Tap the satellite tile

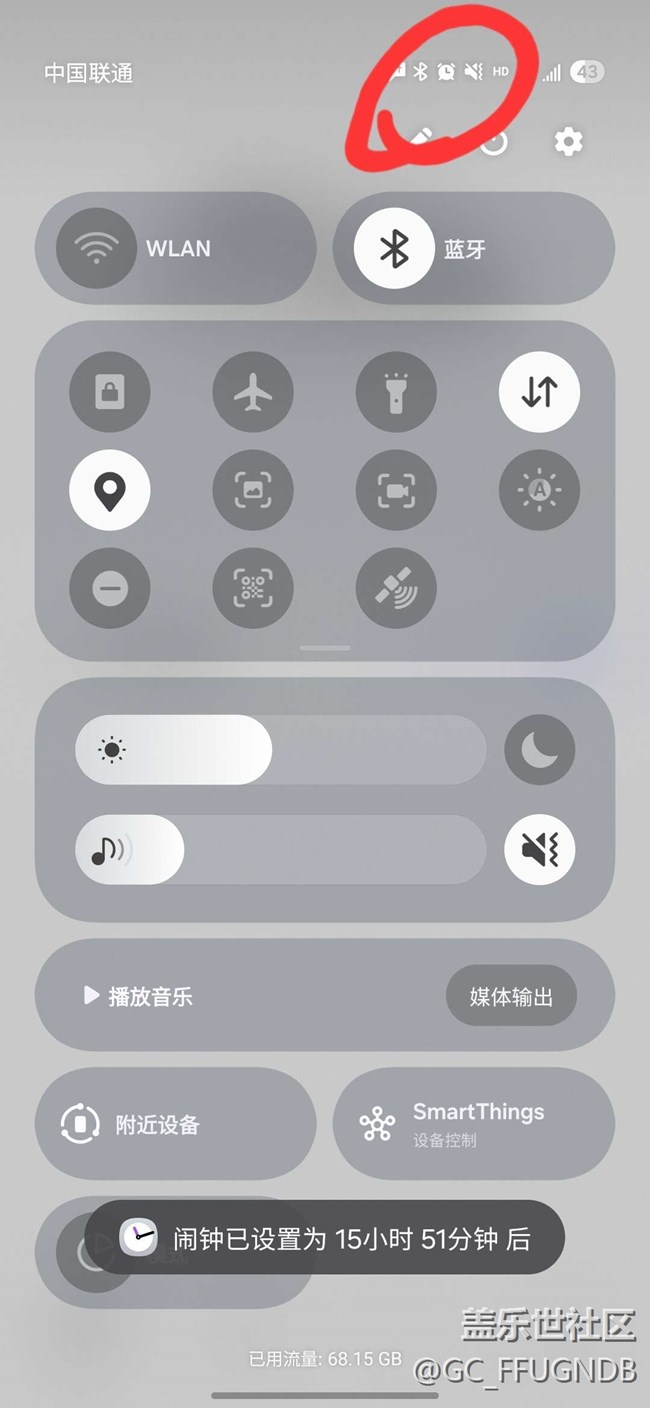coord(396,589)
